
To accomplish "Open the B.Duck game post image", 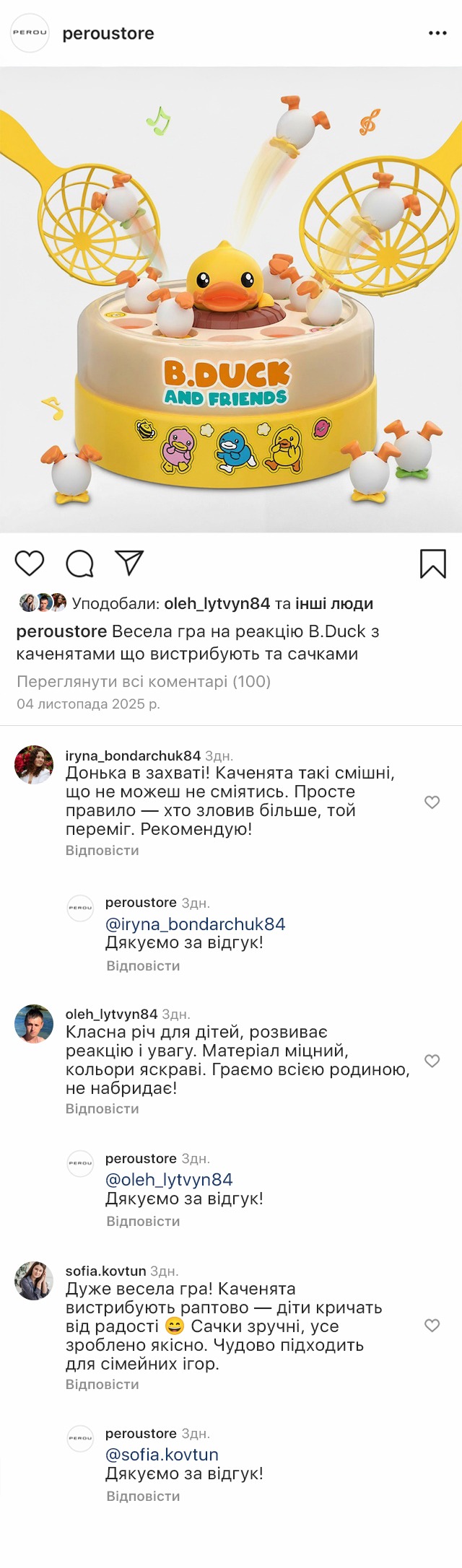I will click(x=231, y=300).
